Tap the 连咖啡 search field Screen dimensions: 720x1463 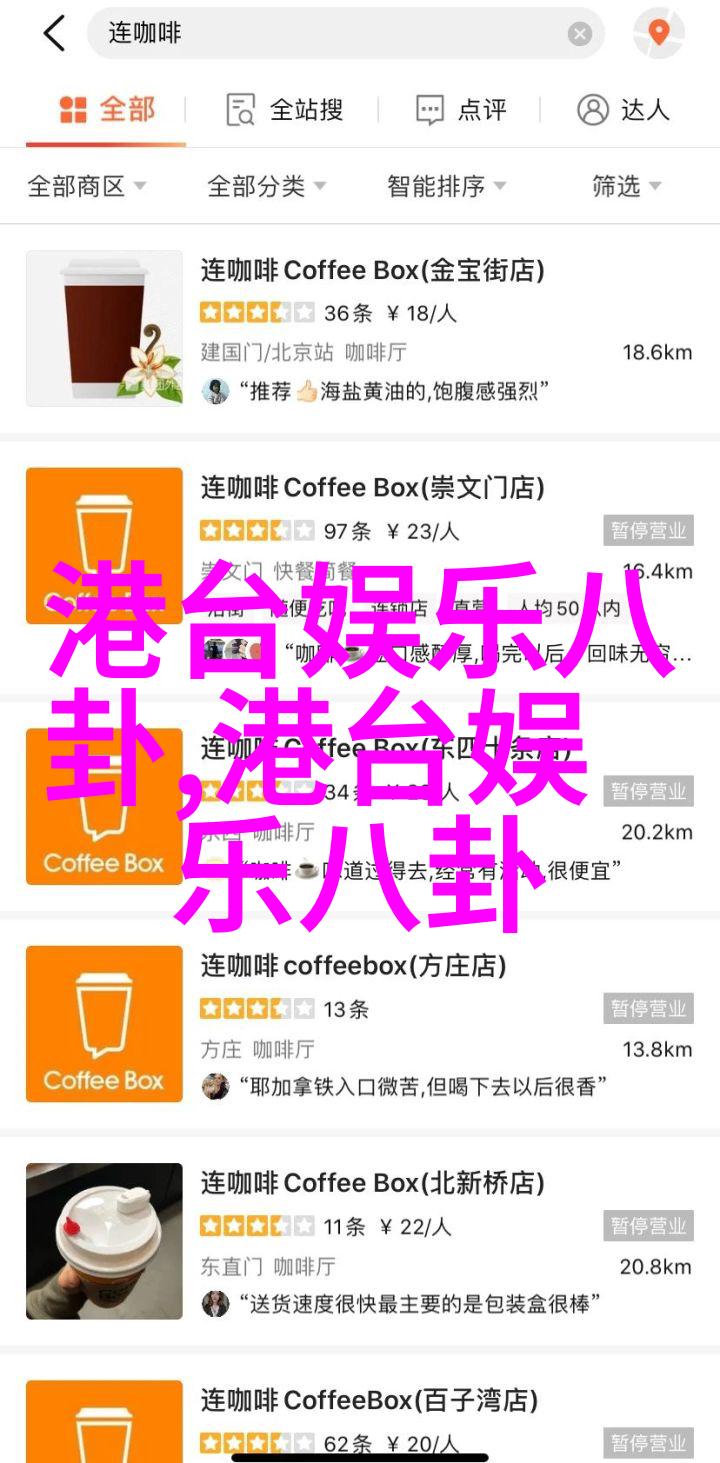click(x=330, y=34)
